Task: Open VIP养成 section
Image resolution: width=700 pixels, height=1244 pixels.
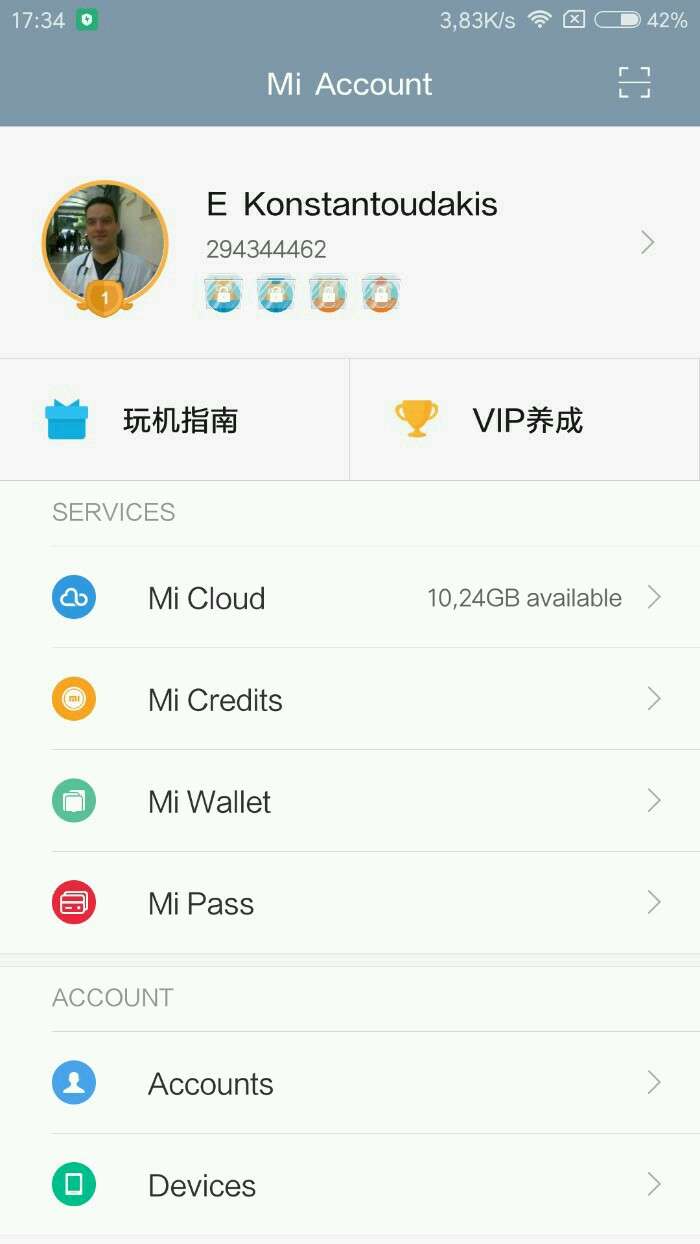Action: [x=525, y=420]
